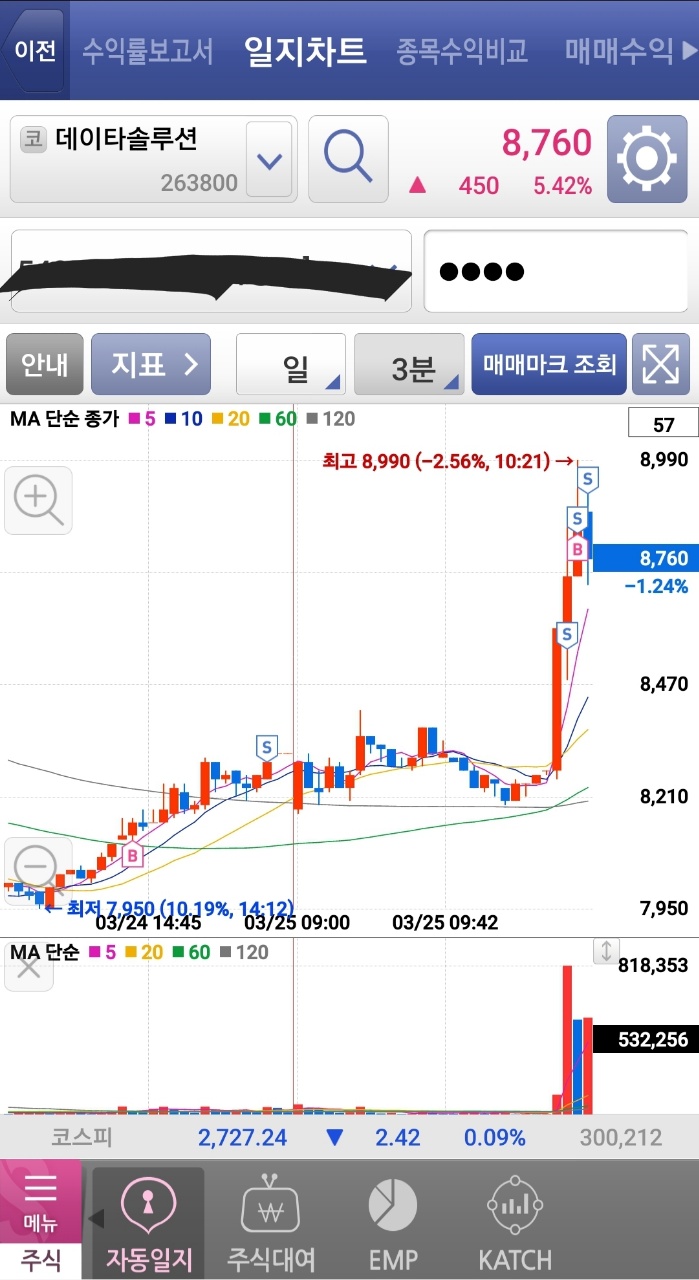Search for a stock with the magnifier

[x=348, y=159]
